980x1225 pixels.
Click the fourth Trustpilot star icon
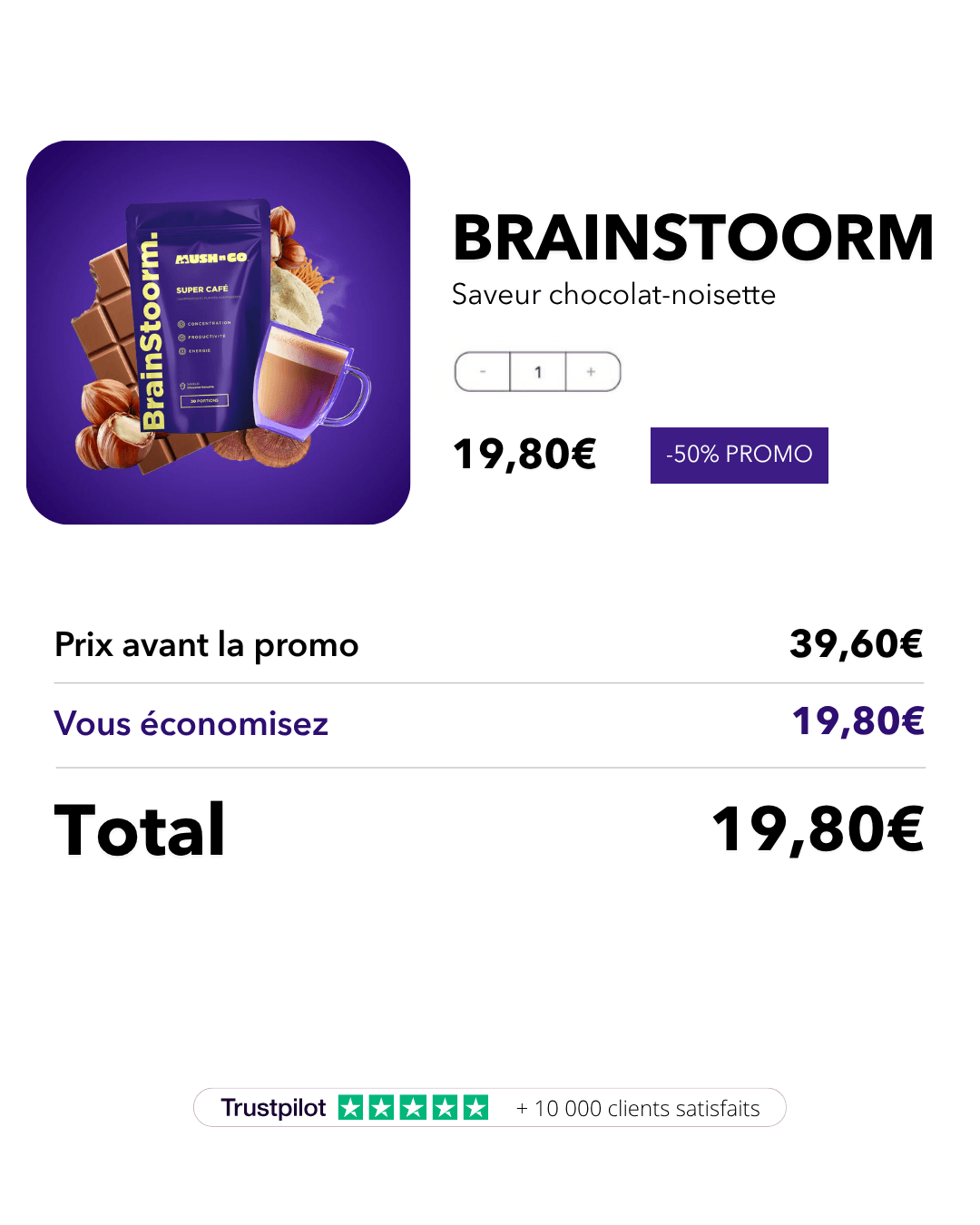pyautogui.click(x=444, y=1107)
